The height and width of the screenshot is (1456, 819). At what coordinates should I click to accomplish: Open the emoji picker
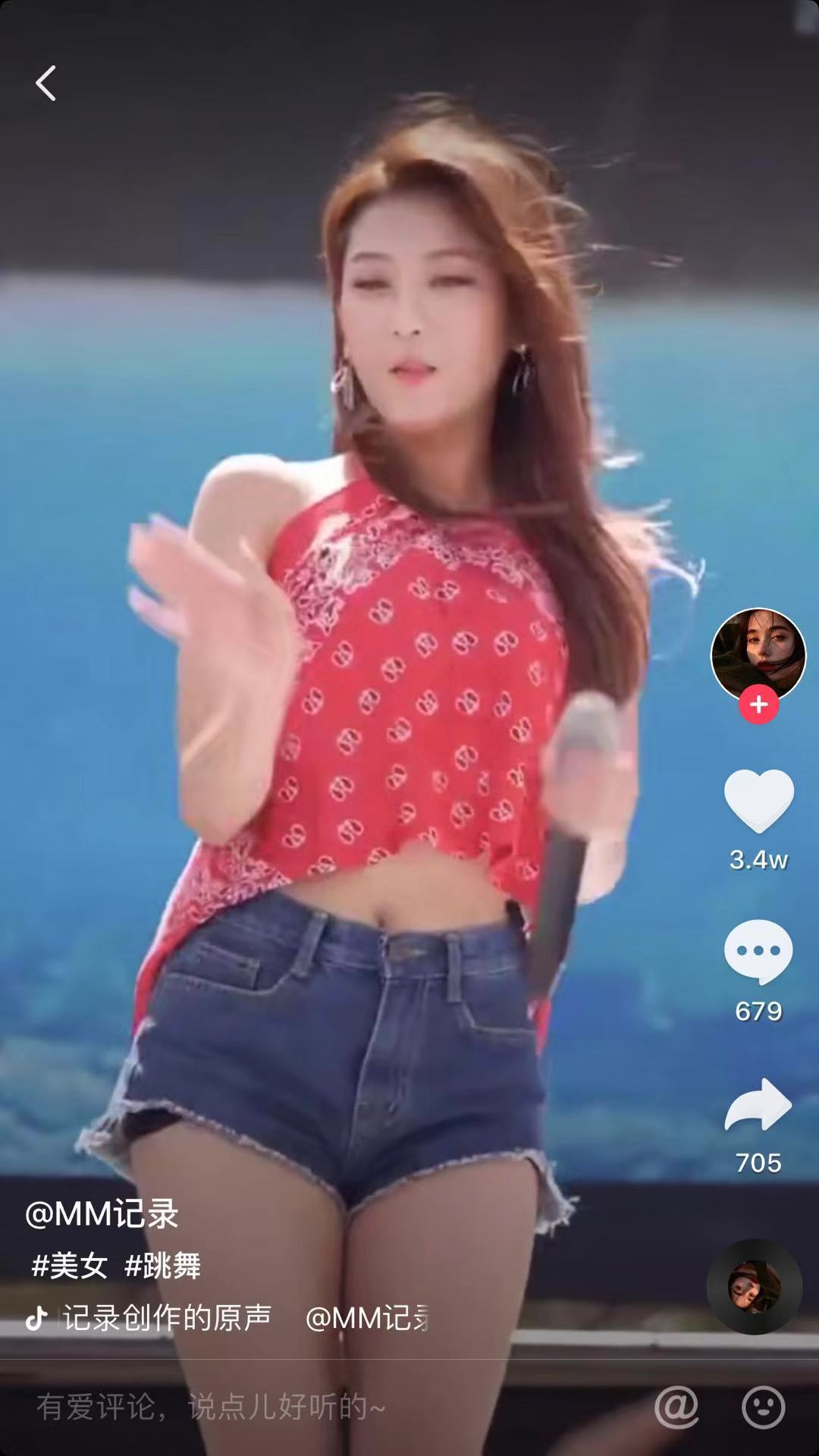(763, 1407)
